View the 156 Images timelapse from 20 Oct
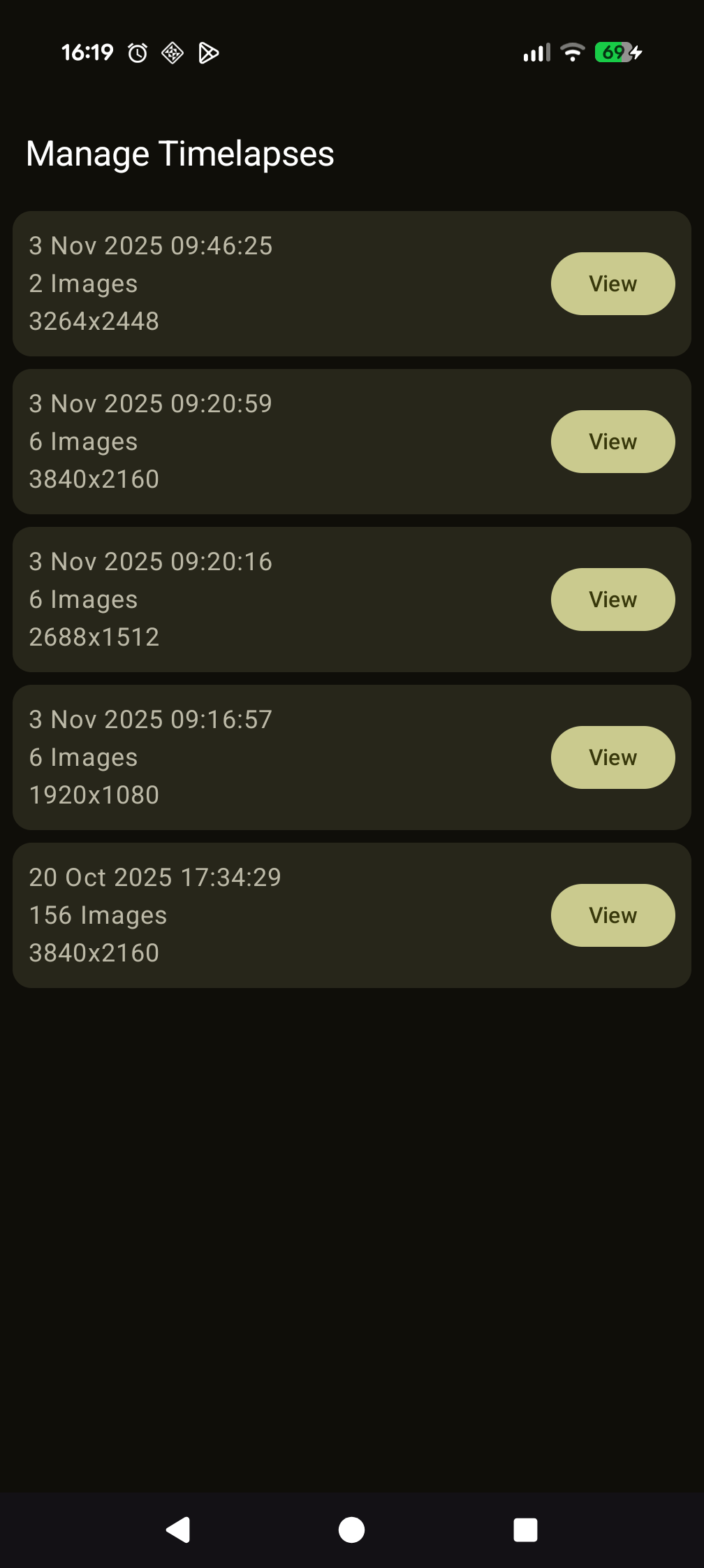Screen dimensions: 704x1568 click(x=613, y=915)
